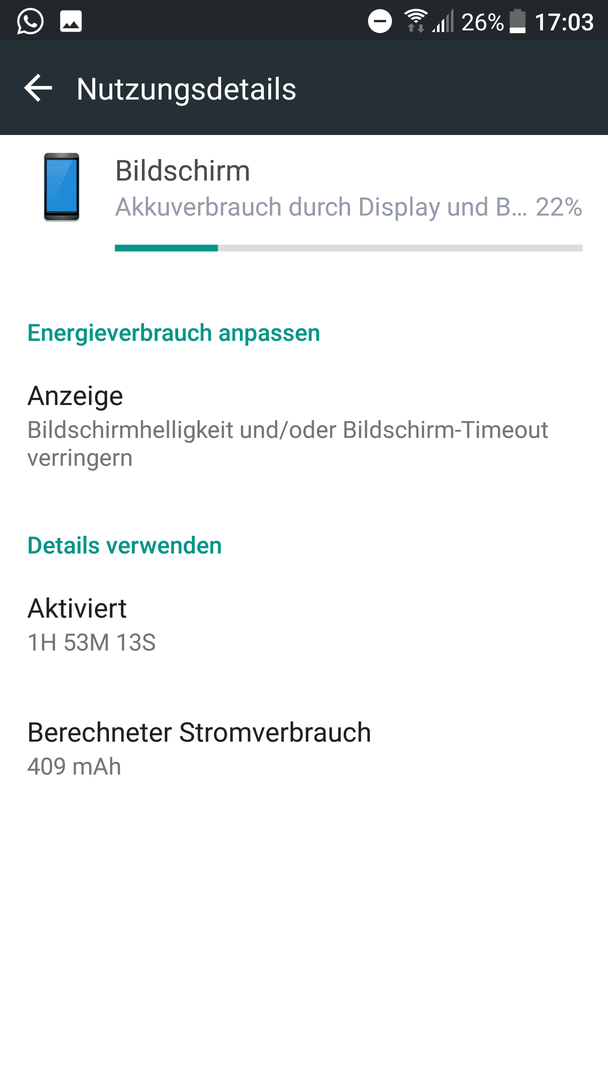Go back from Nutzungsdetails
Screen dimensions: 608x1080
click(38, 88)
